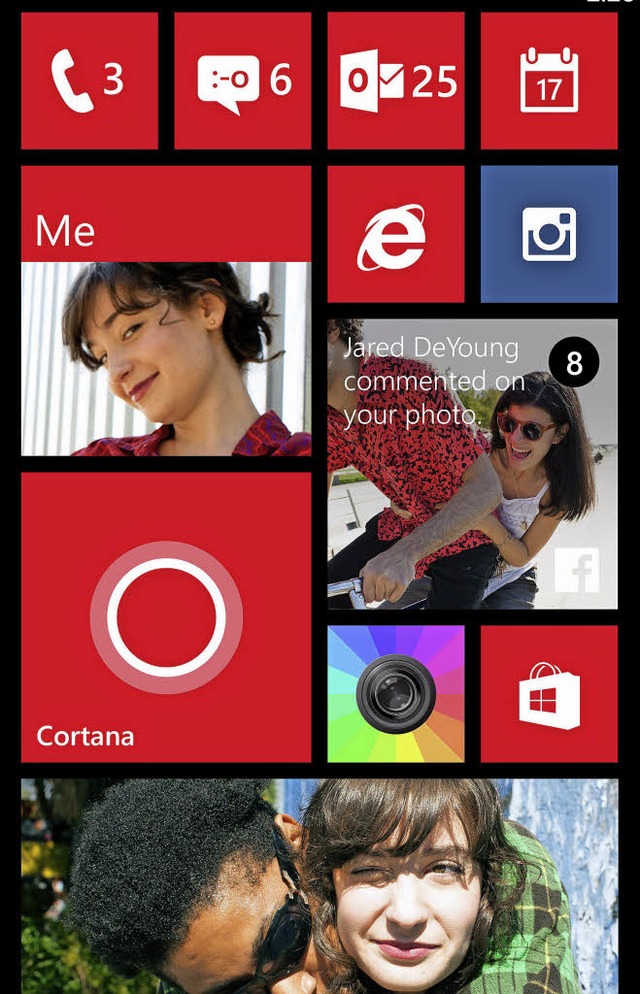The height and width of the screenshot is (994, 640).
Task: Open the Facebook tile with Jared DeYoung's comment
Action: (472, 464)
